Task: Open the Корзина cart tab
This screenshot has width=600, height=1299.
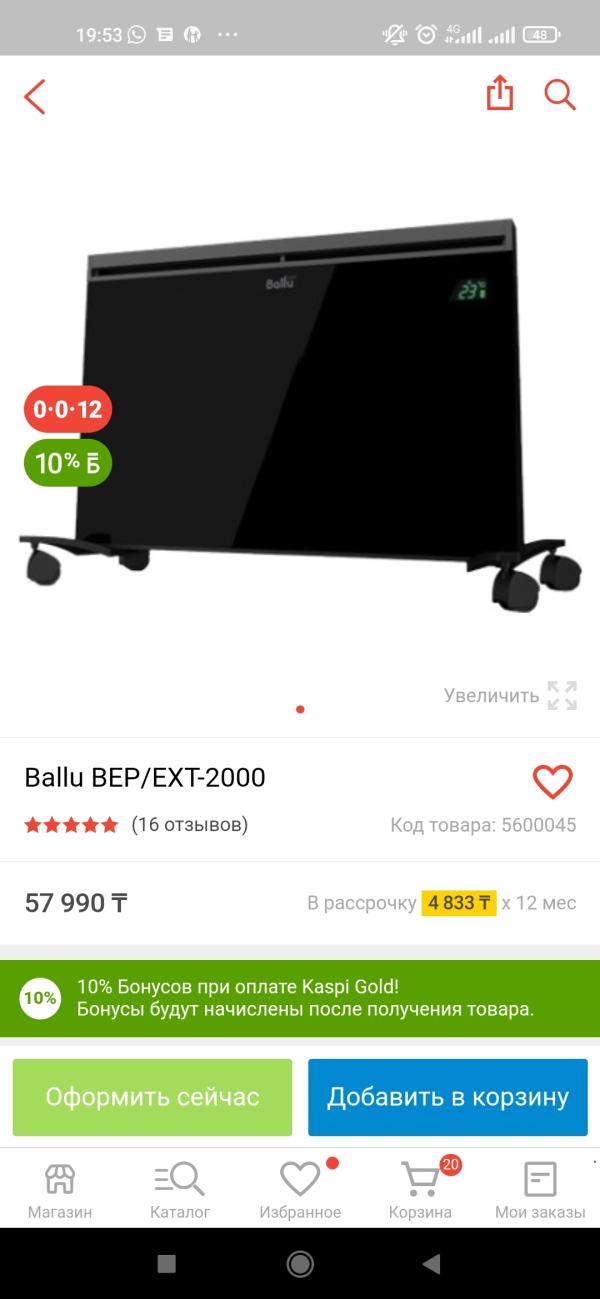Action: click(x=420, y=1191)
